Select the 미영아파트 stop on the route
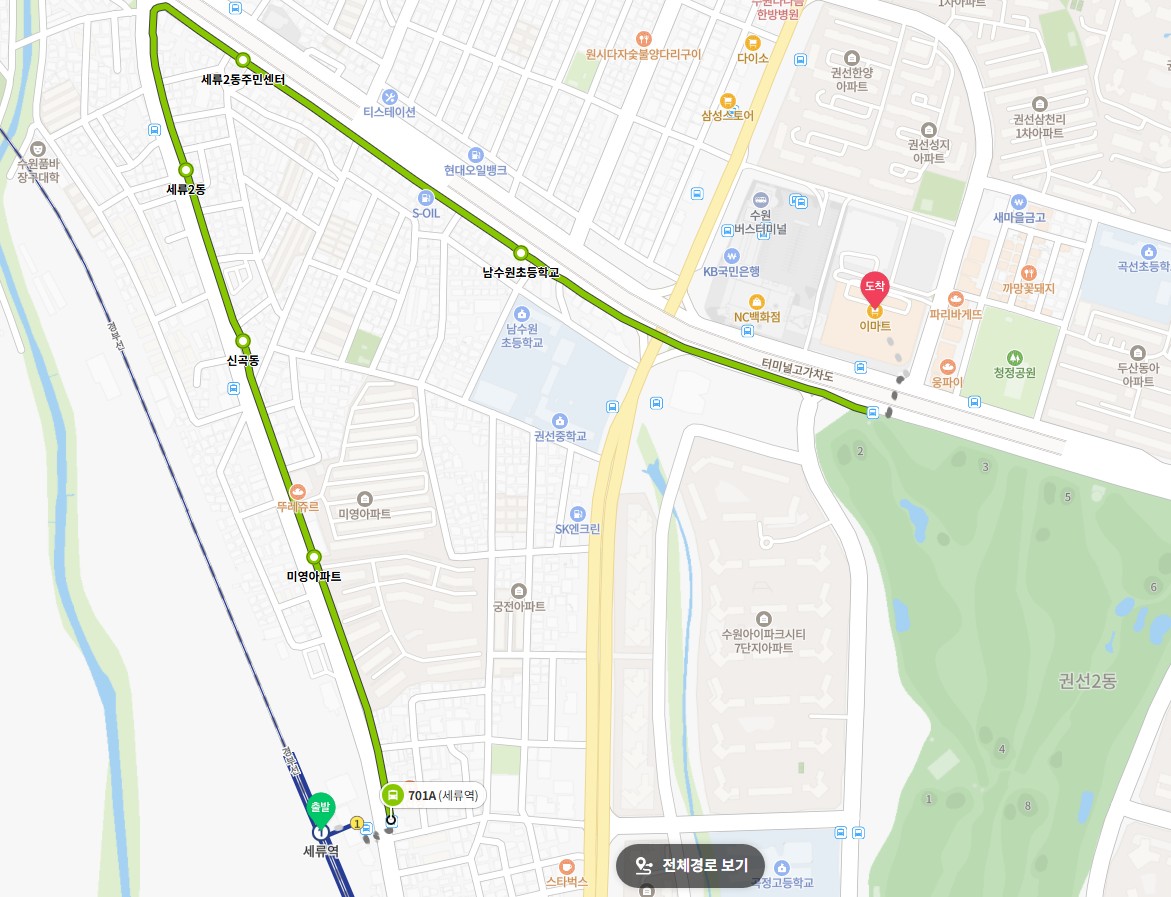 (313, 556)
